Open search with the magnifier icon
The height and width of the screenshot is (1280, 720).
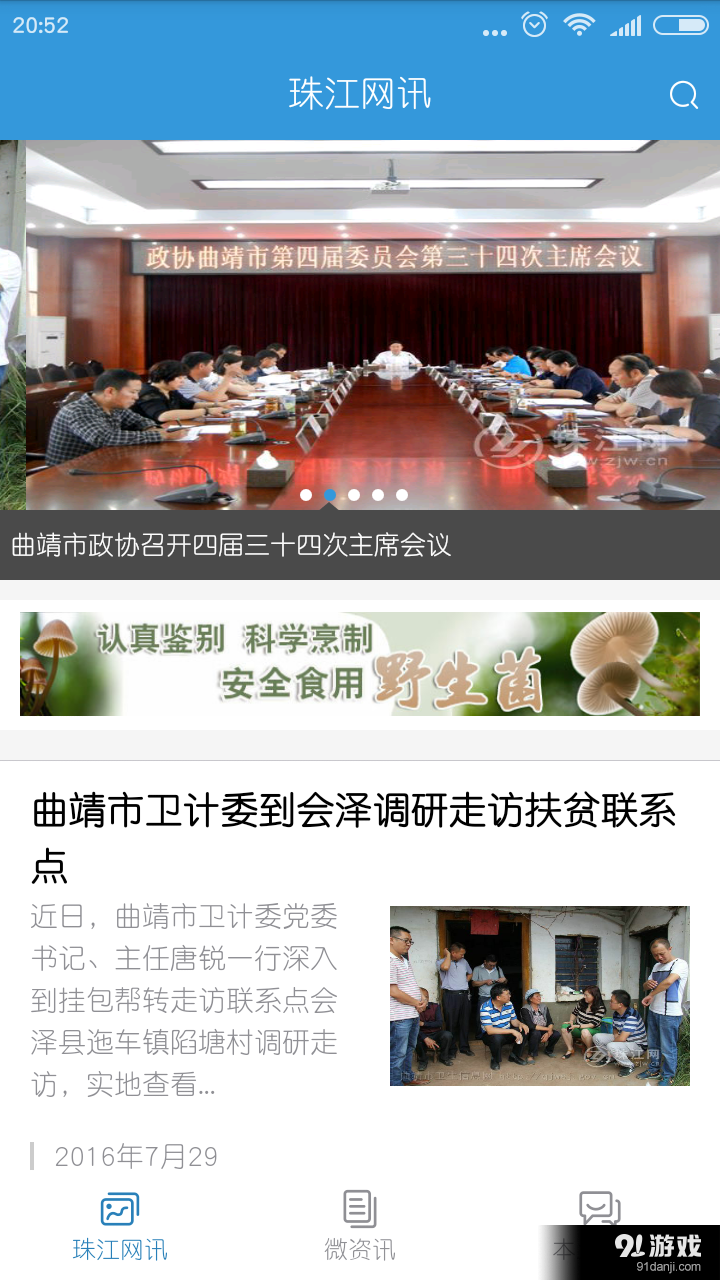click(x=683, y=95)
